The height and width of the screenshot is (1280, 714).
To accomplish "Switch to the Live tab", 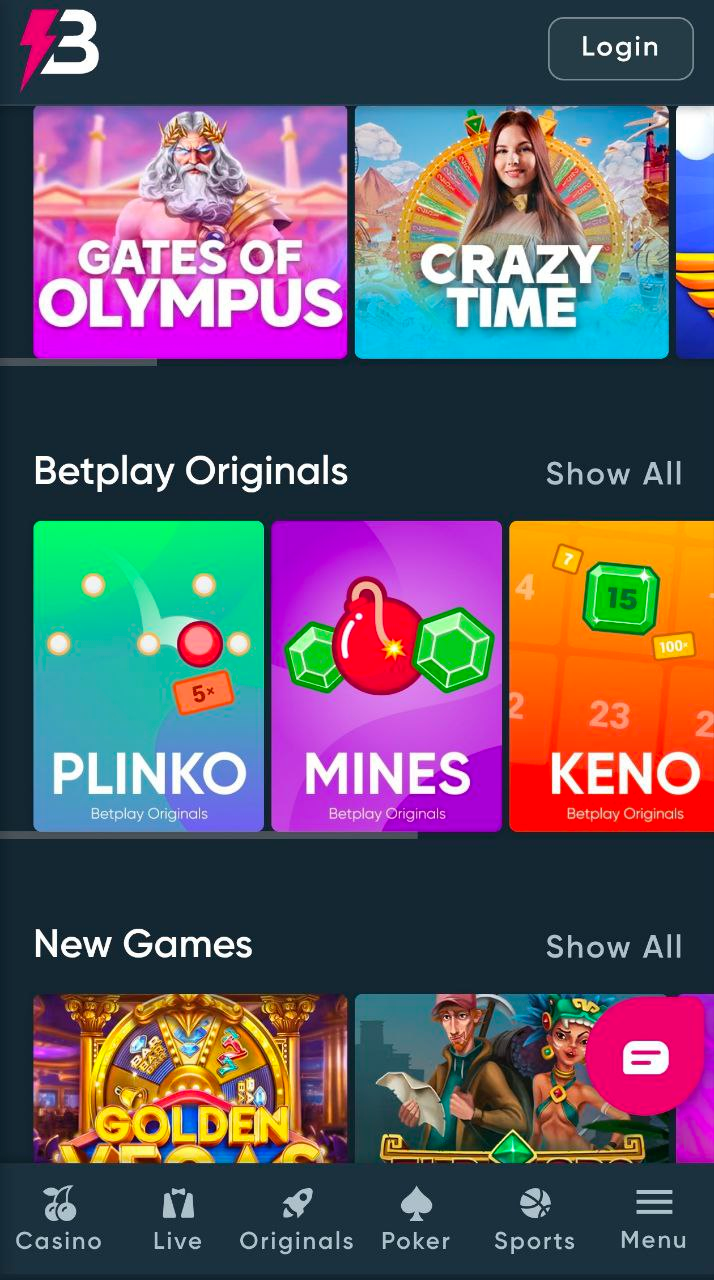I will (x=178, y=1220).
